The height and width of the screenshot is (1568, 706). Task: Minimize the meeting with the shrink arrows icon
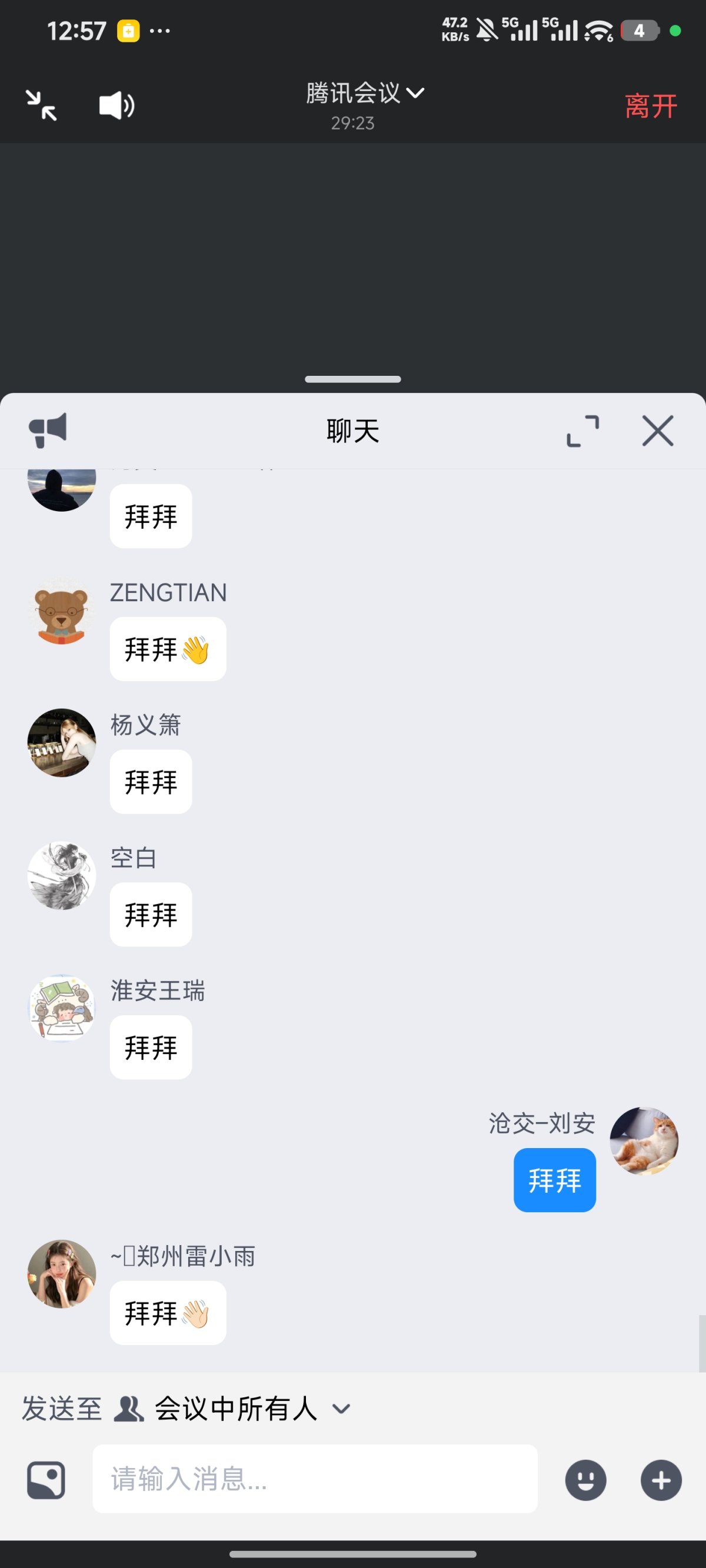click(x=40, y=104)
